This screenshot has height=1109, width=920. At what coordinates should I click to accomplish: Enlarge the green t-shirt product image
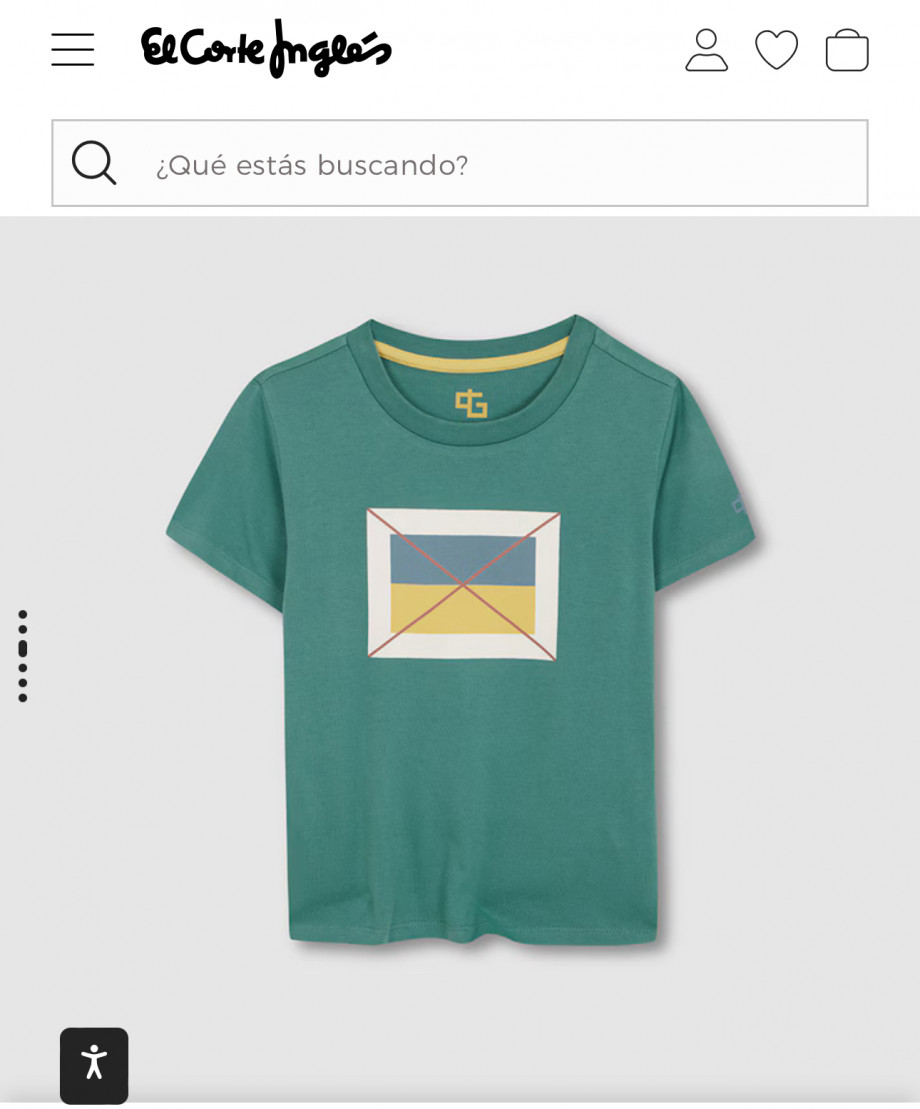point(462,630)
